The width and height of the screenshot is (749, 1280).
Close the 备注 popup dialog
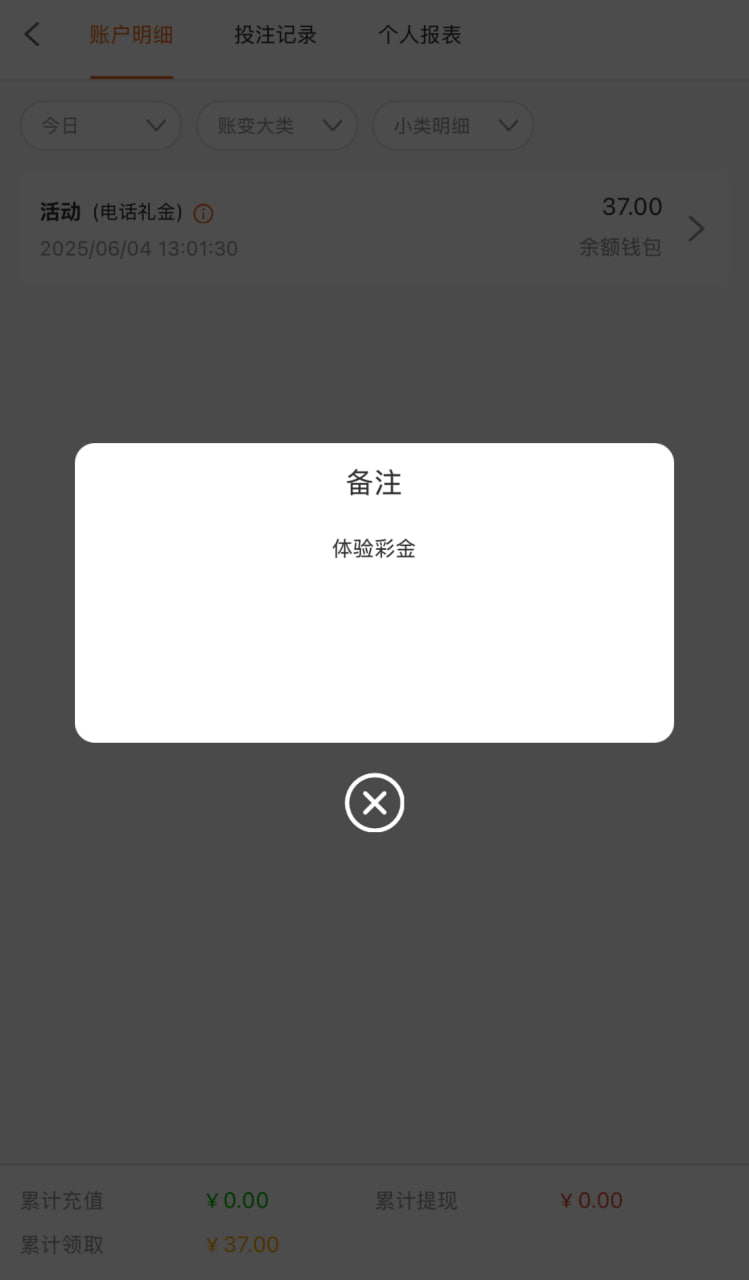pyautogui.click(x=374, y=803)
